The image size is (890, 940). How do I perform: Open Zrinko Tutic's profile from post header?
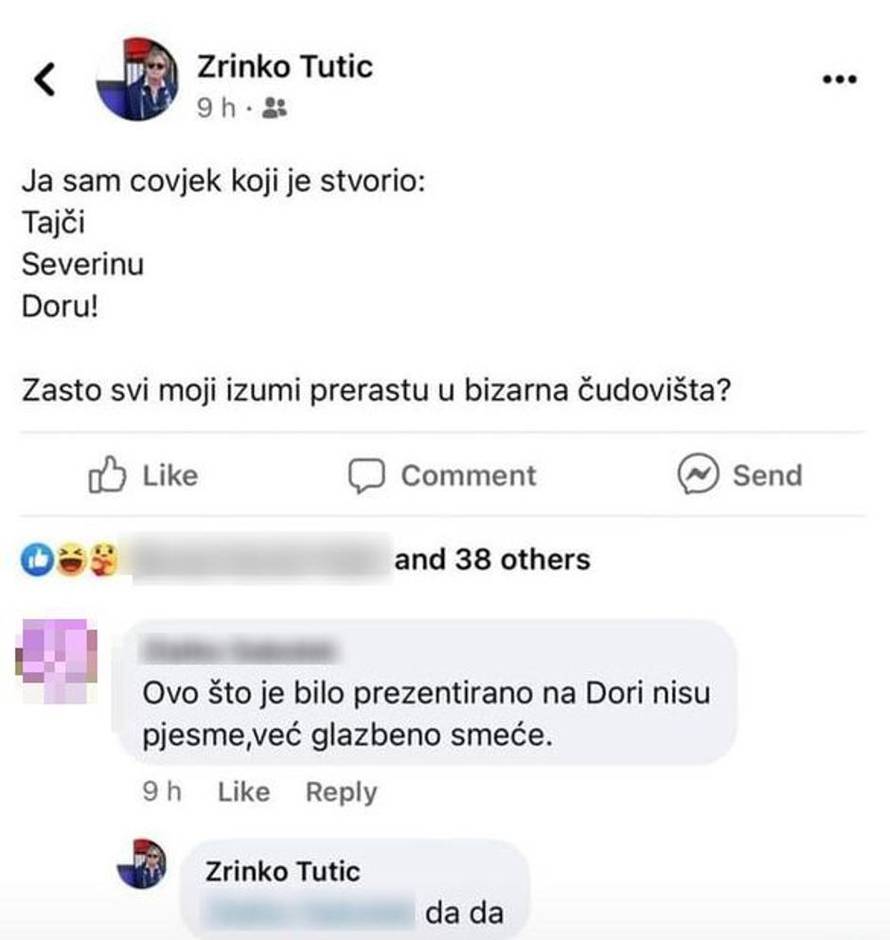pyautogui.click(x=285, y=67)
